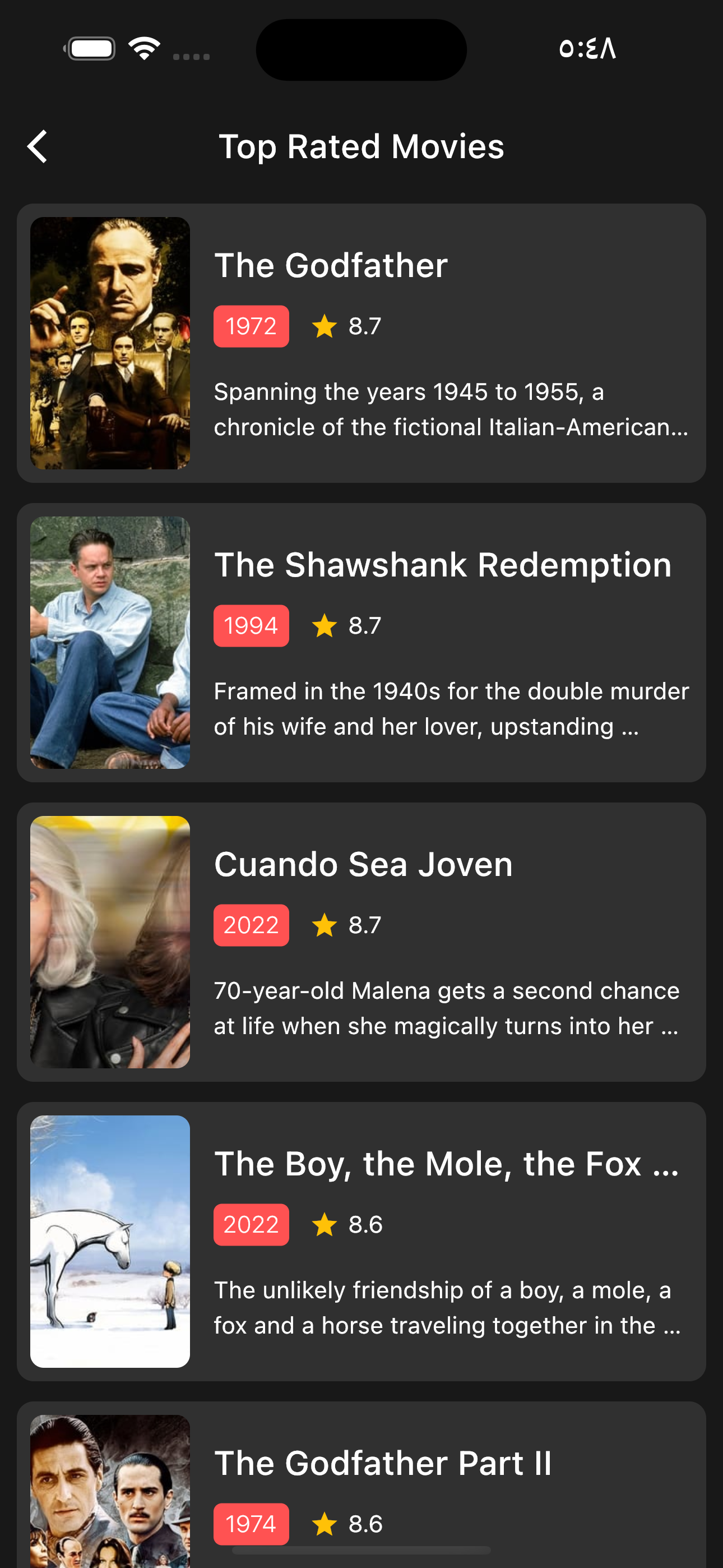Click the star rating icon for The Godfather
The width and height of the screenshot is (723, 1568).
[x=325, y=326]
